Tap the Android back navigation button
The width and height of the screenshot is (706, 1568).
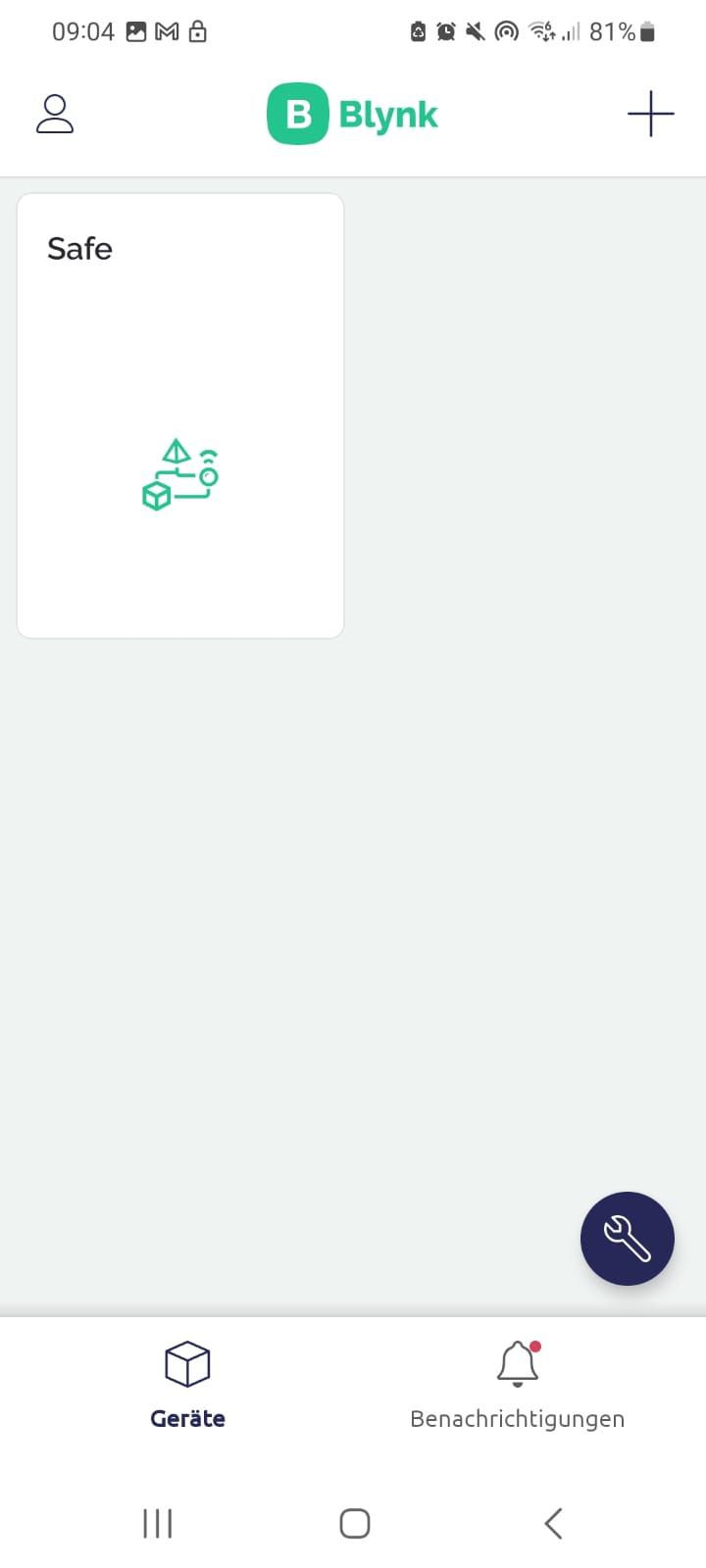[551, 1523]
